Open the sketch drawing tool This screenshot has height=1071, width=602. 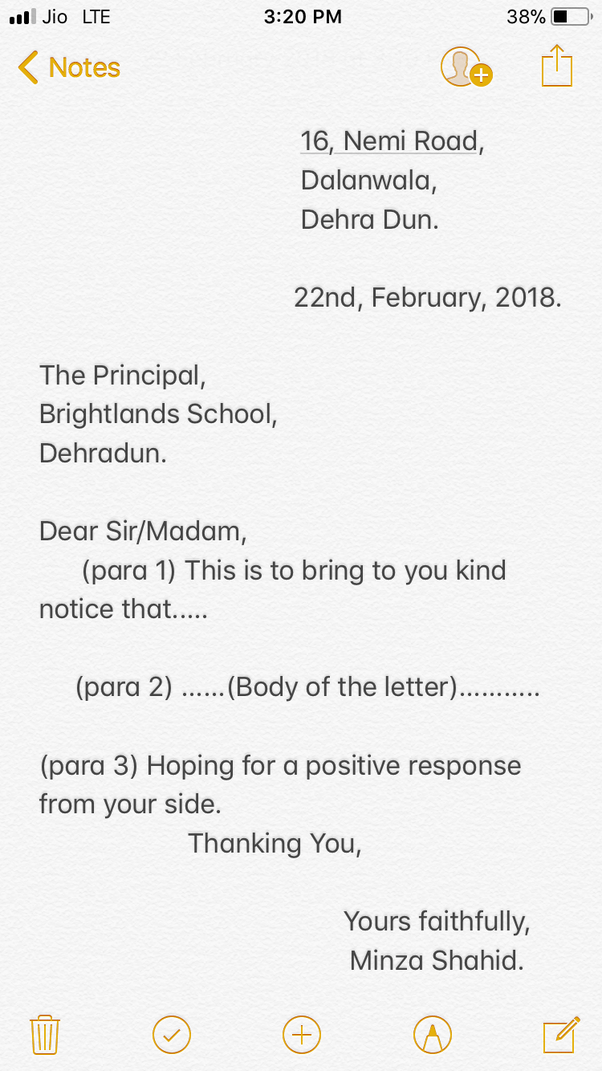point(432,1035)
